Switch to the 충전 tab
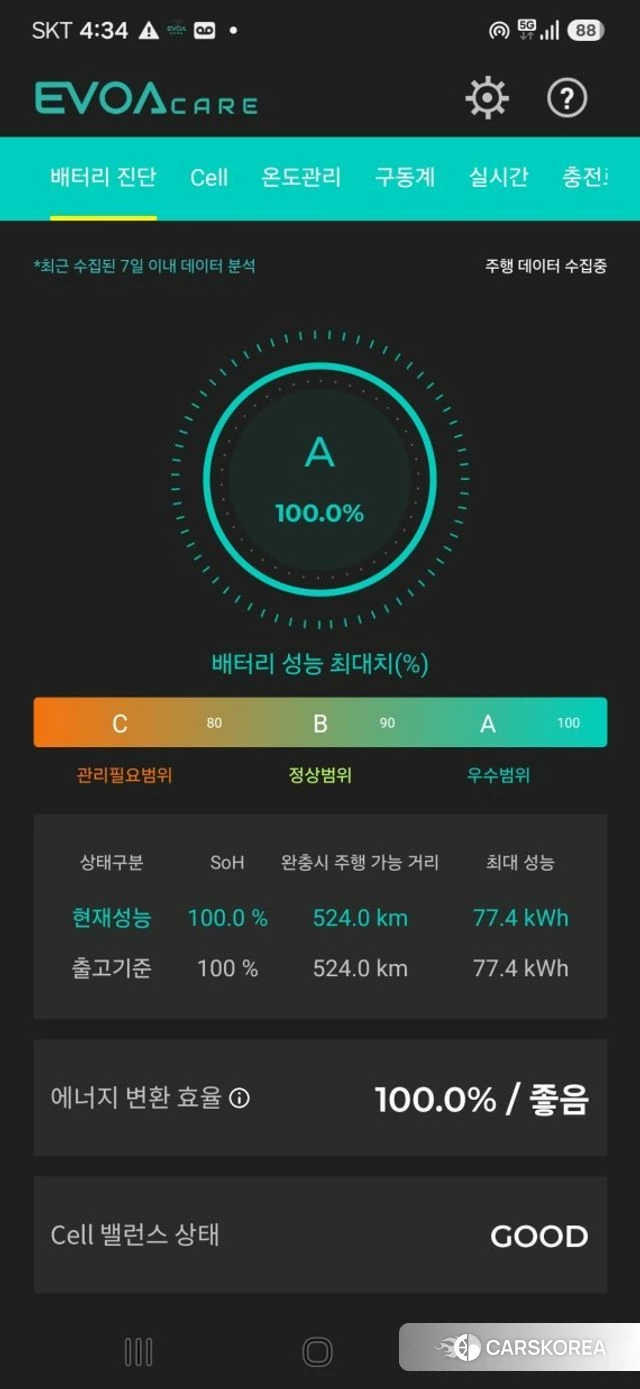This screenshot has width=640, height=1389. [585, 177]
